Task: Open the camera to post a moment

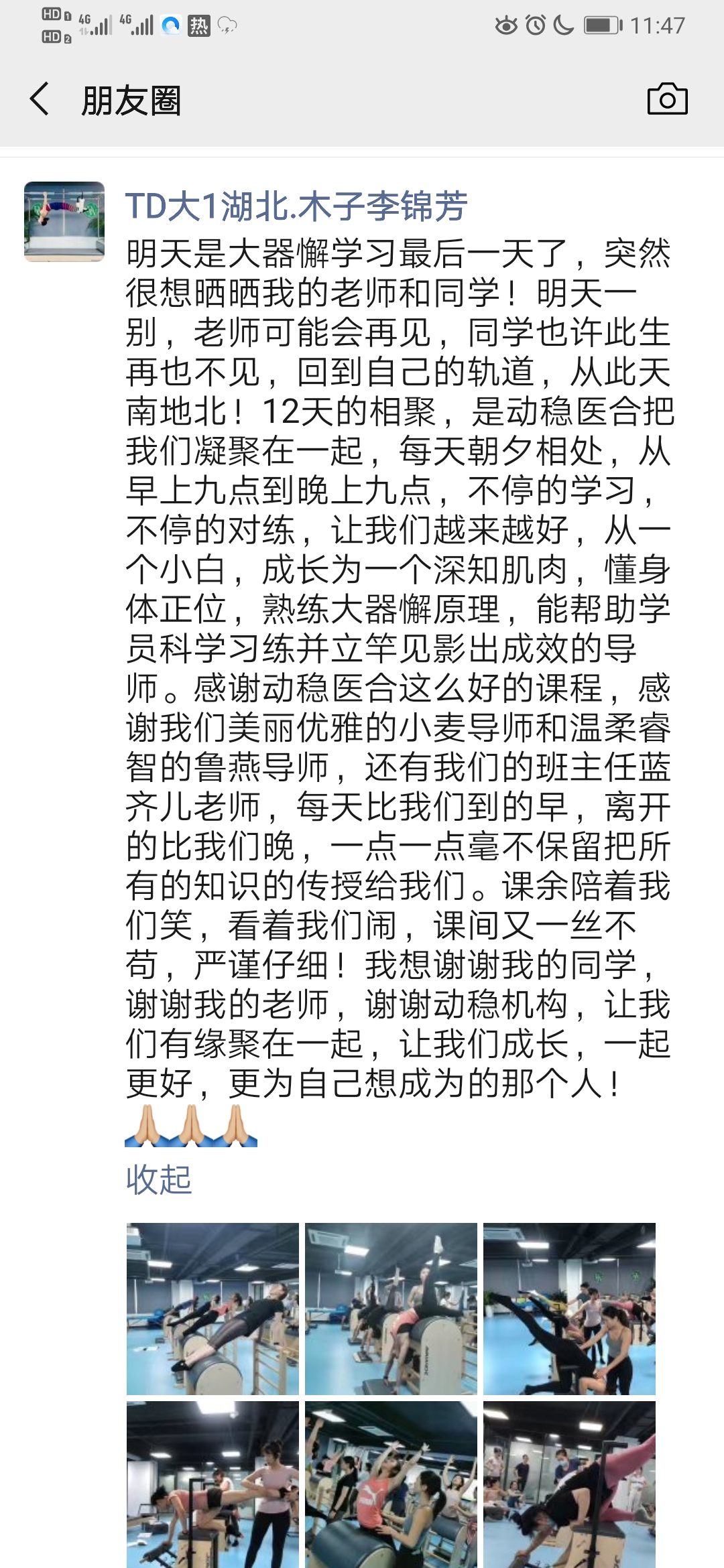Action: pos(667,99)
